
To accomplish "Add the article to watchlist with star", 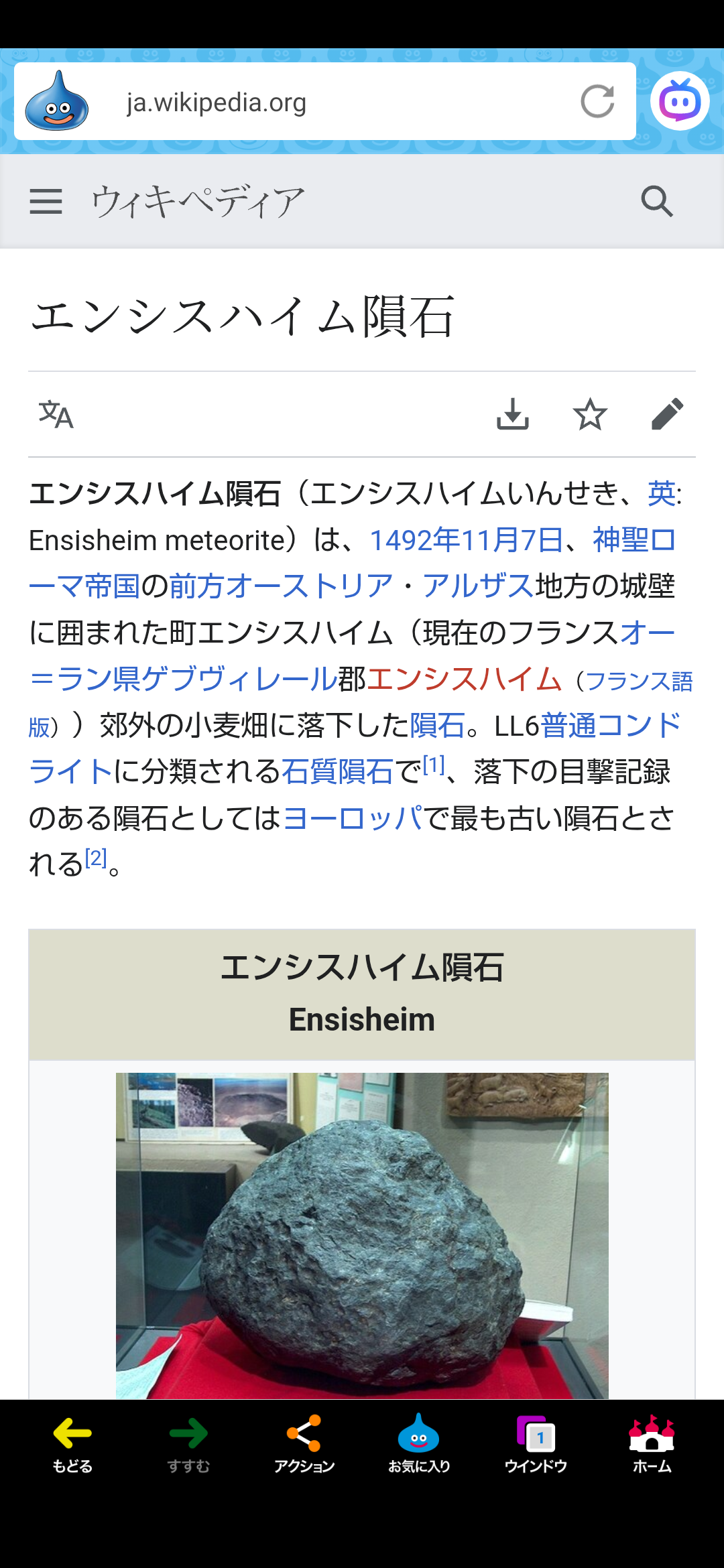I will (x=590, y=414).
